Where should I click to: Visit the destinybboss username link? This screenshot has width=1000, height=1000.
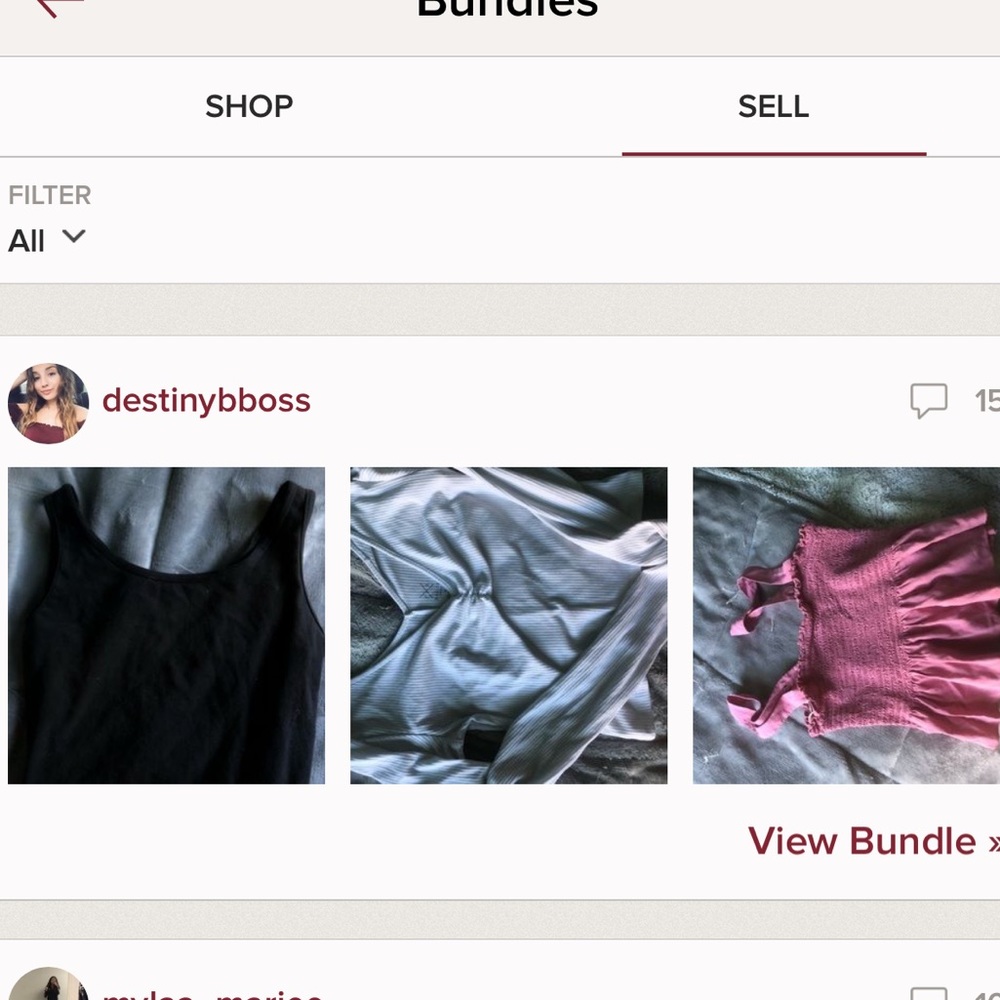pos(206,401)
